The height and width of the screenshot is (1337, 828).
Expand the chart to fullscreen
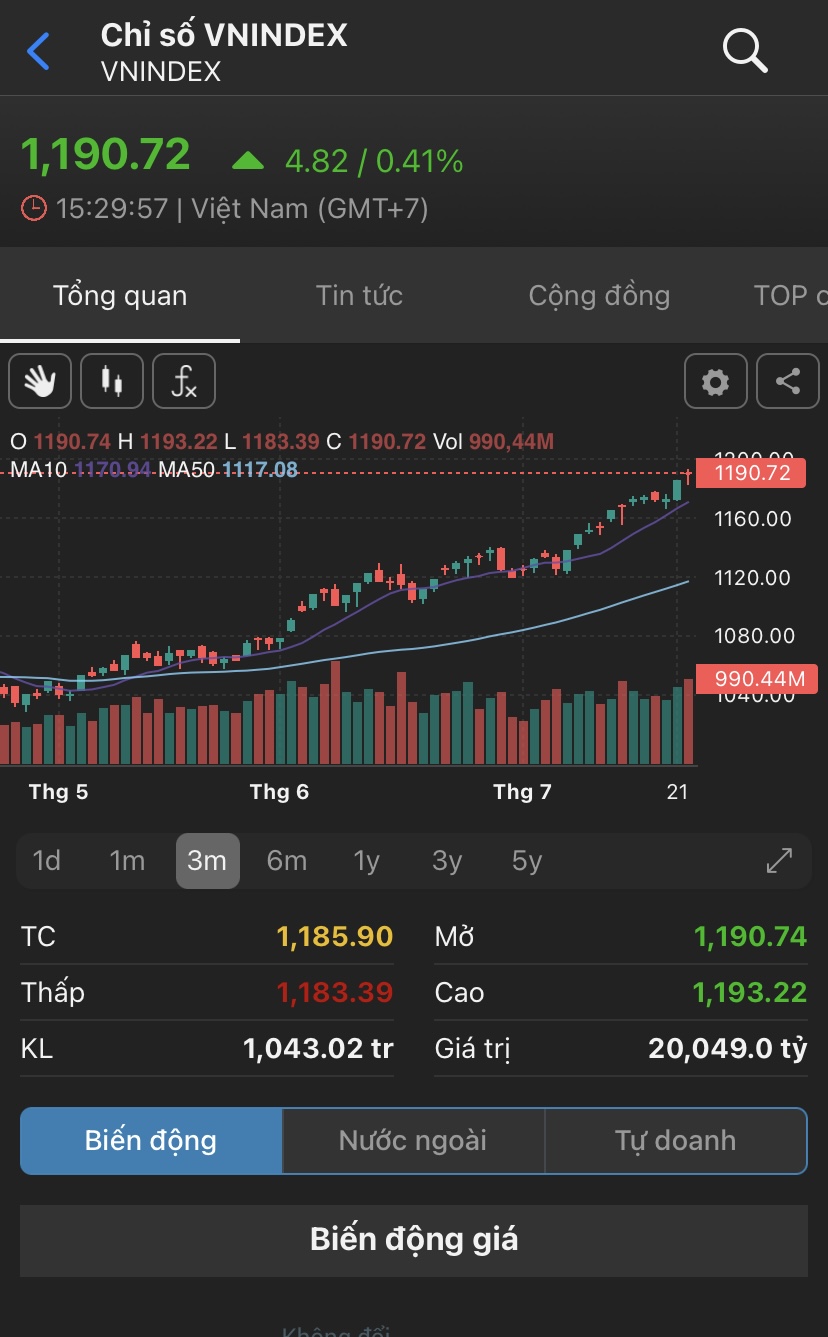[x=779, y=861]
